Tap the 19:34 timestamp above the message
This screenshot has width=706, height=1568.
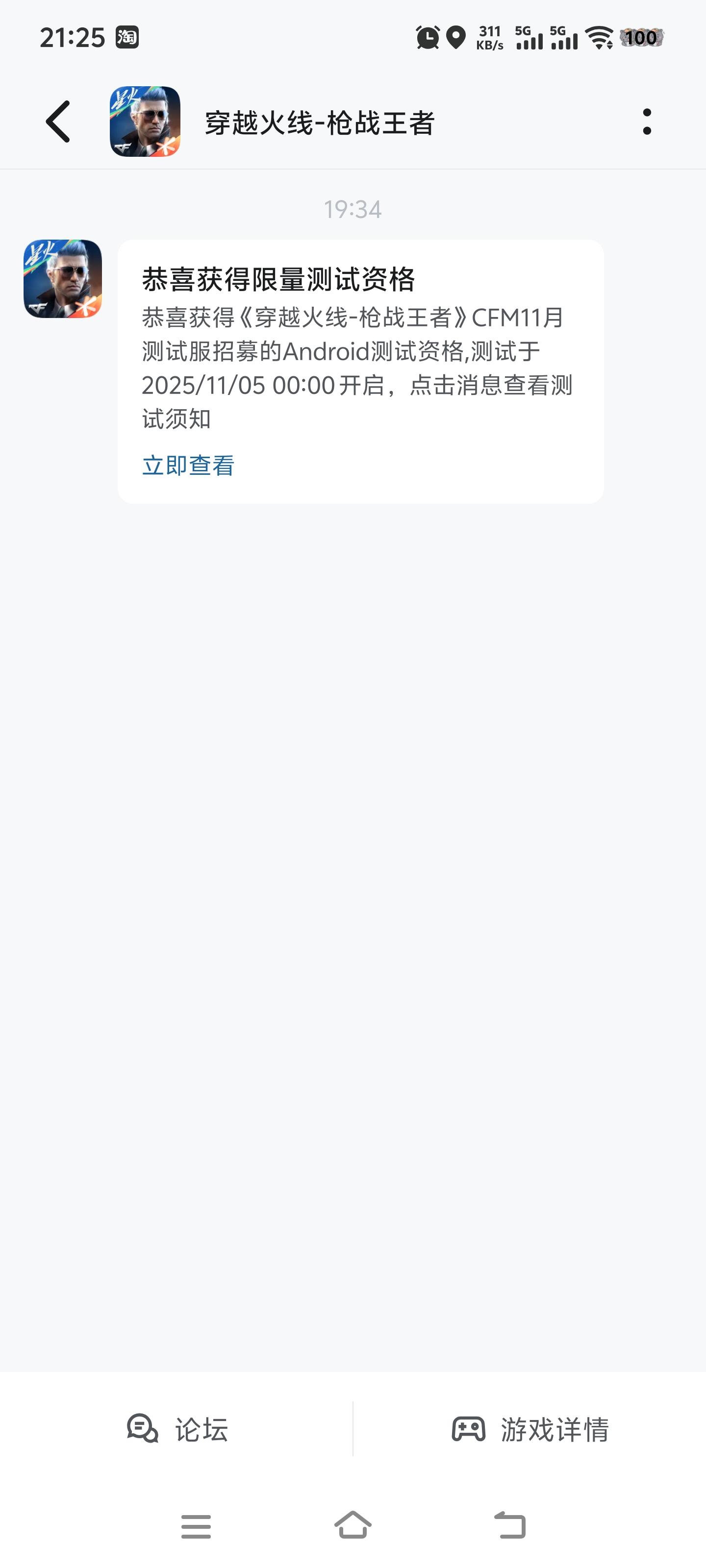tap(354, 209)
